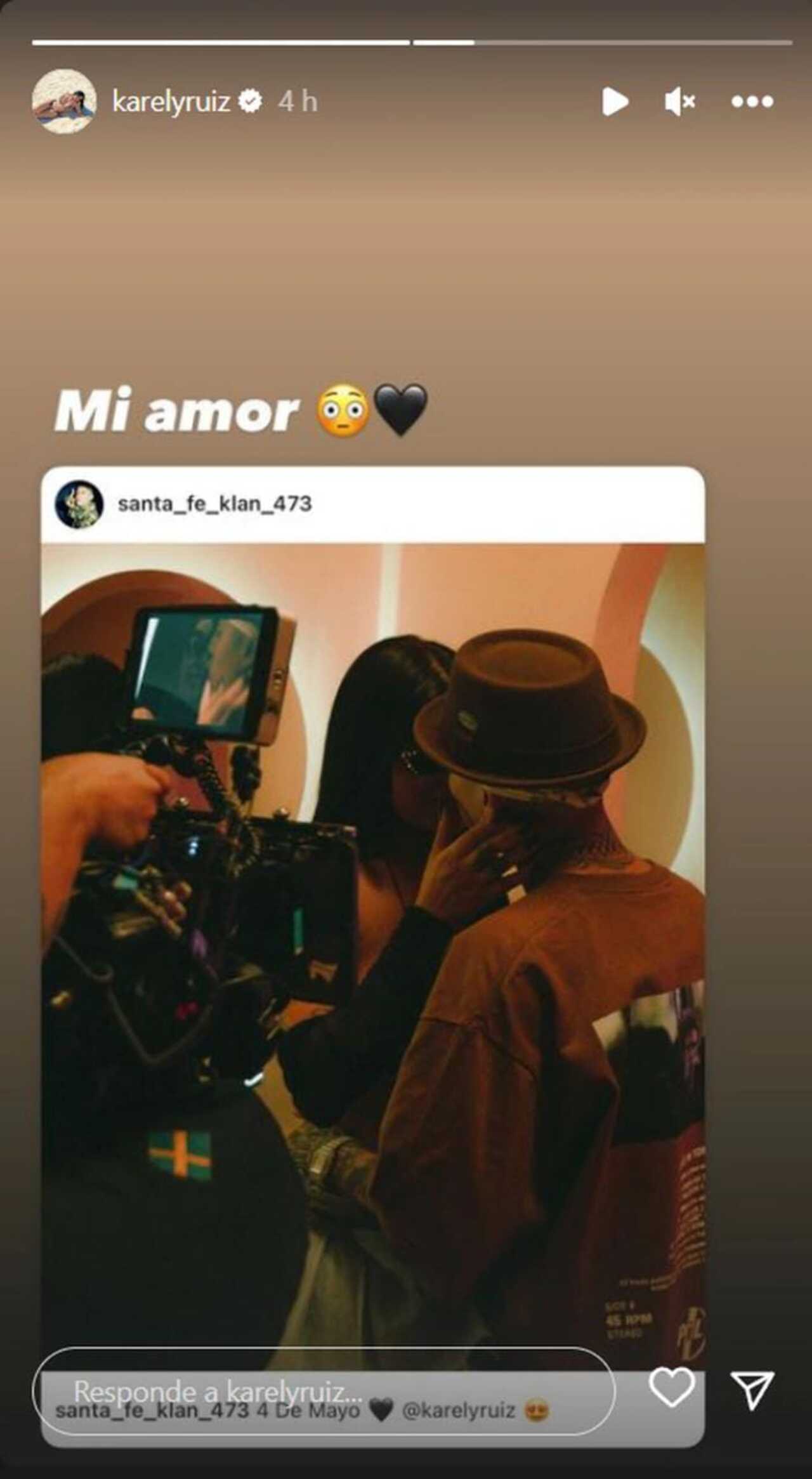
Task: Resume story playback
Action: pyautogui.click(x=615, y=102)
